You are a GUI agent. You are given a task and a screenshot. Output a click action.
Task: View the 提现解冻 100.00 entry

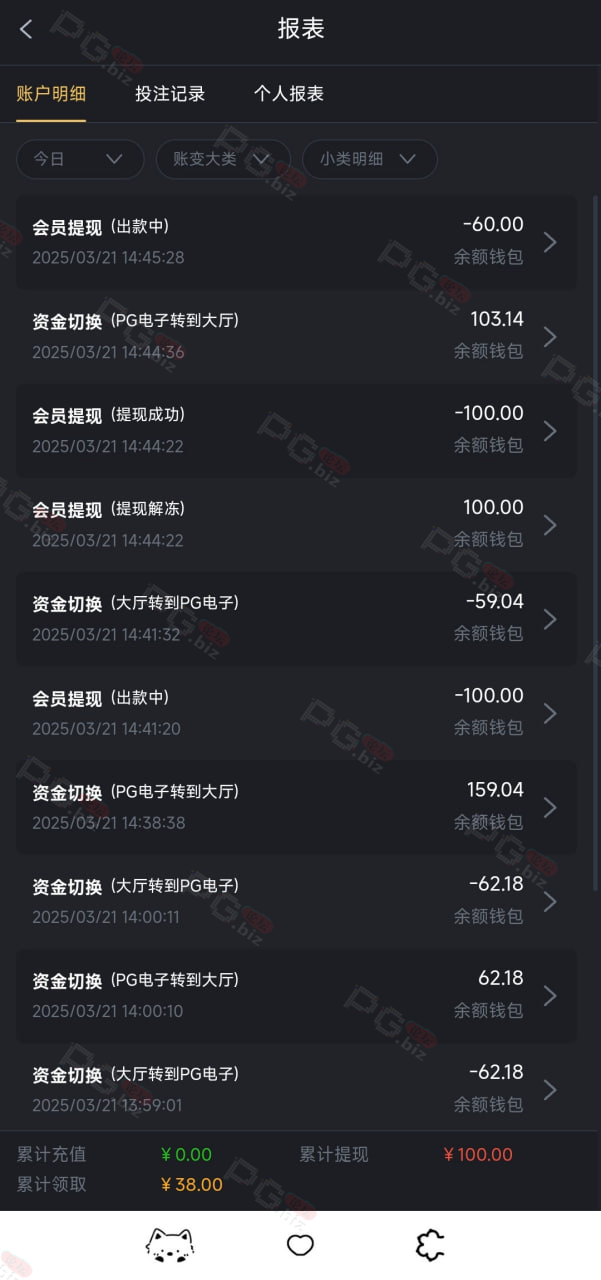[x=296, y=524]
